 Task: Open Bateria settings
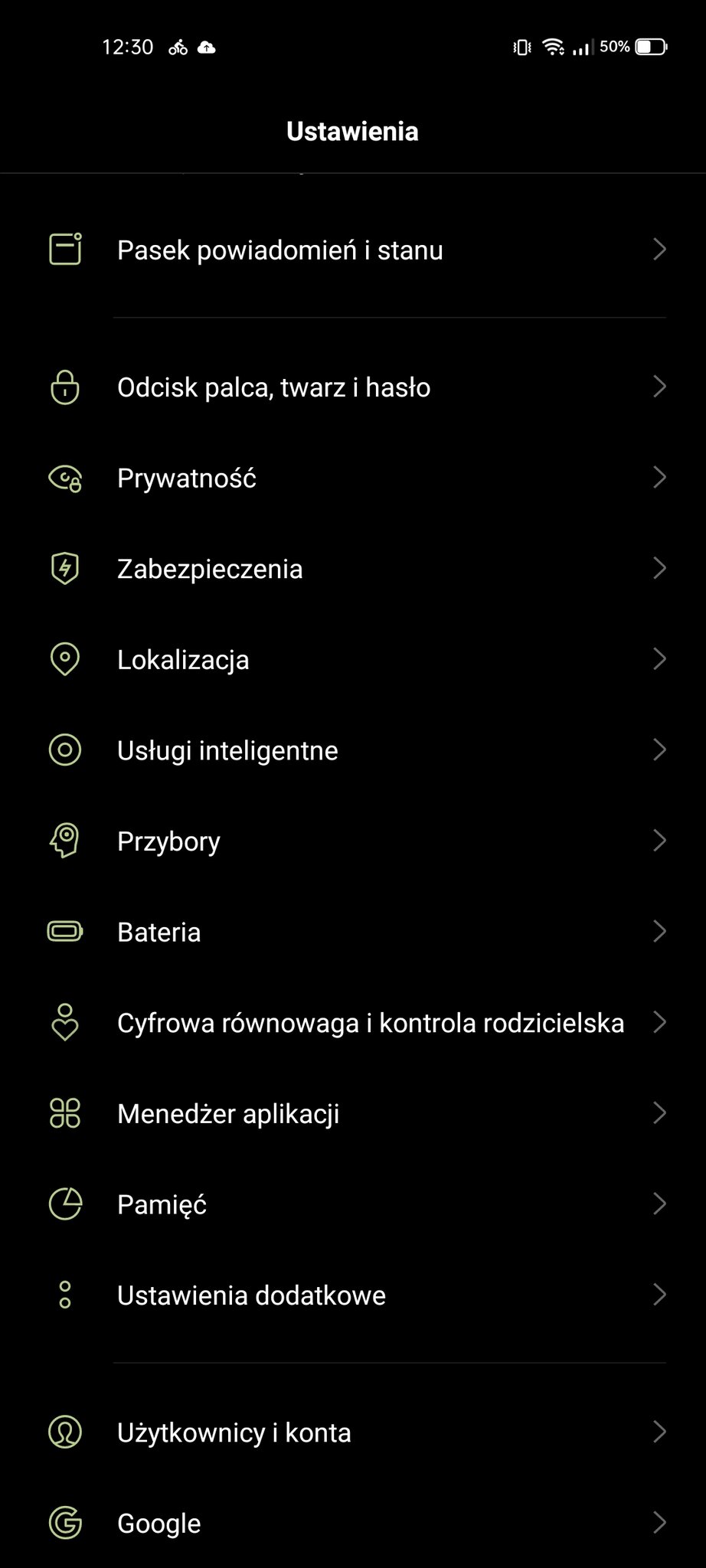353,932
